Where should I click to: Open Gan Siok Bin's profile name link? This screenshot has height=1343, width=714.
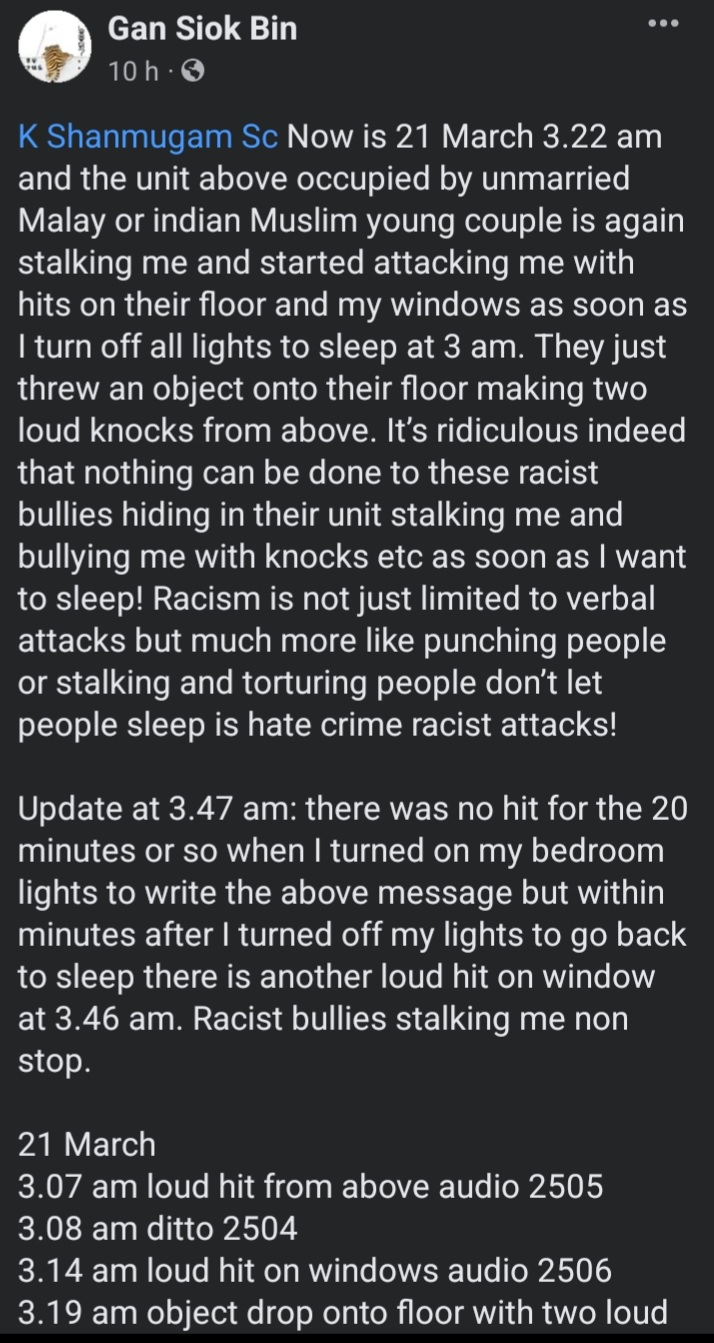[x=202, y=29]
